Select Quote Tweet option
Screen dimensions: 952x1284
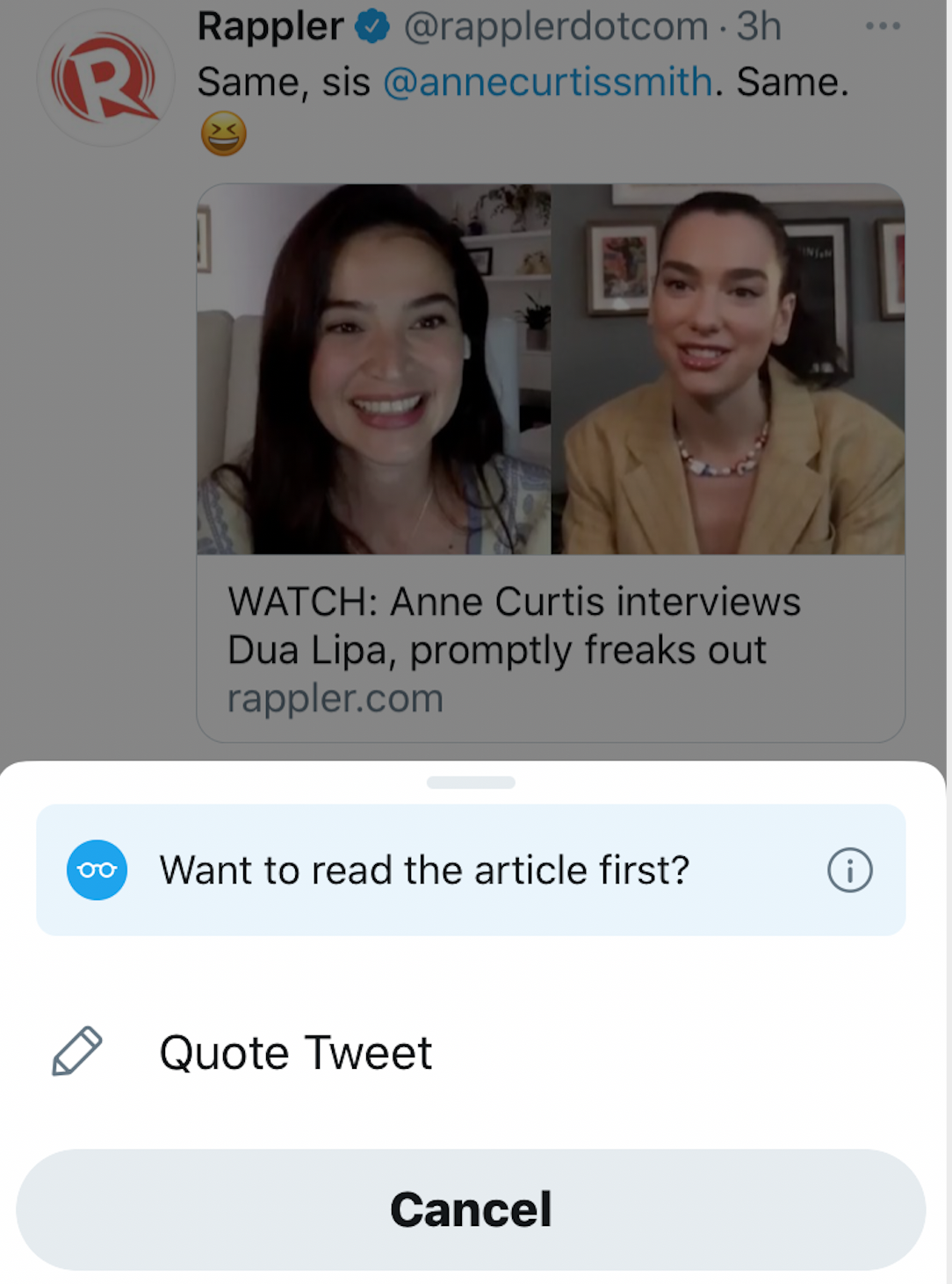pos(295,1052)
